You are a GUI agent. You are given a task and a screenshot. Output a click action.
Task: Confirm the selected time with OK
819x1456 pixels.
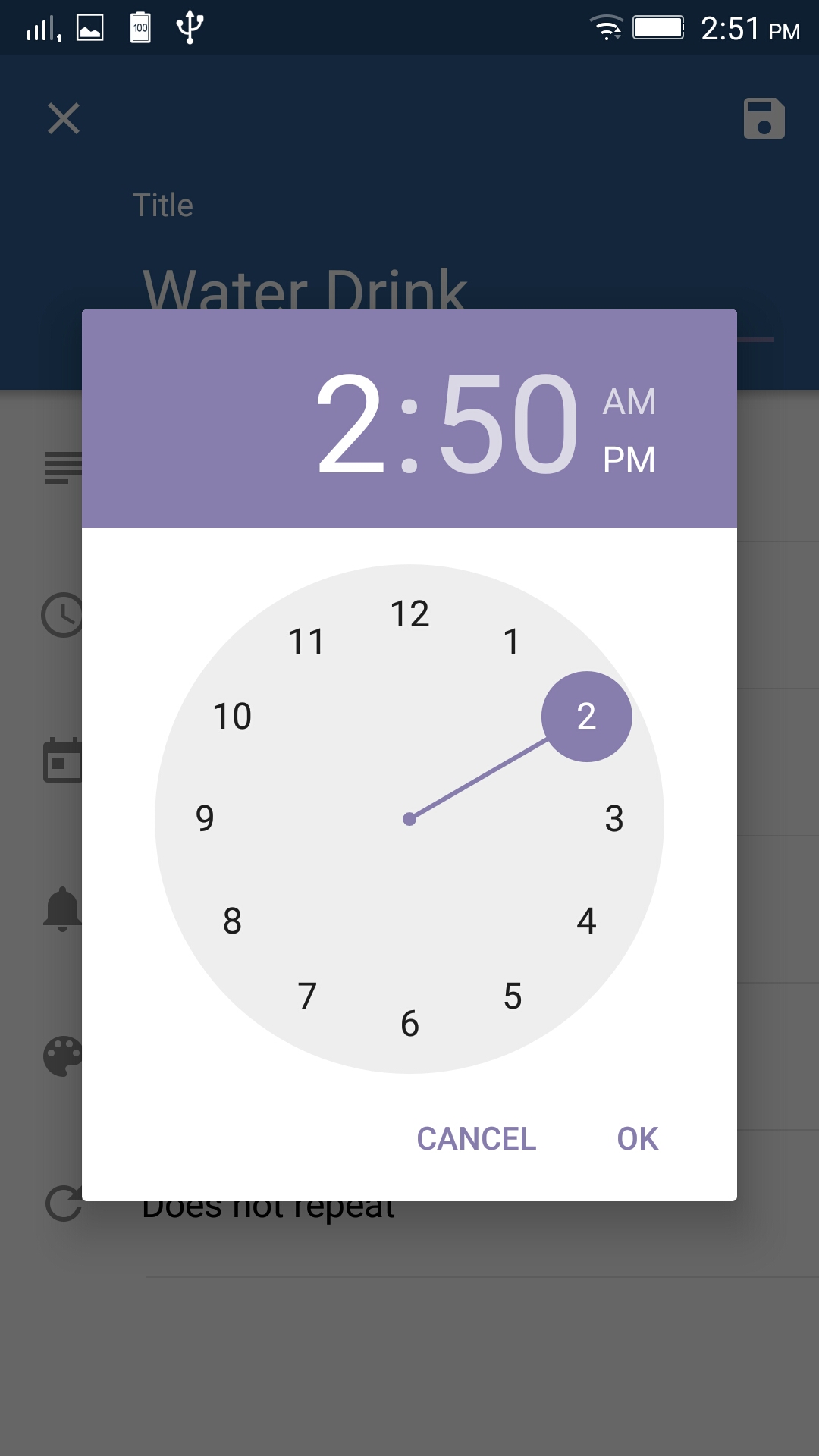coord(637,1137)
